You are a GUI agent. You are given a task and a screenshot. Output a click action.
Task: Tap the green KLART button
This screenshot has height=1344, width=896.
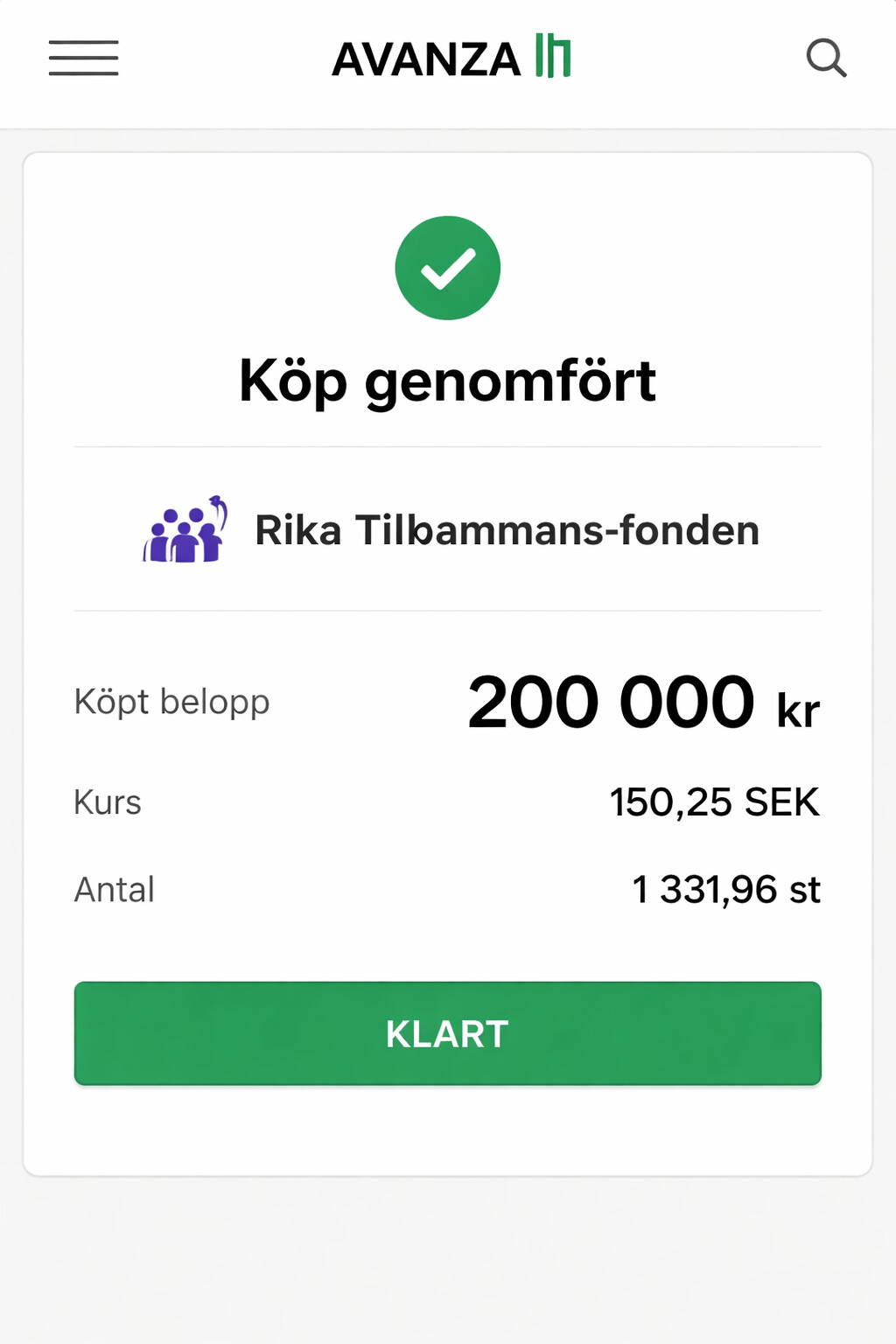tap(447, 1033)
